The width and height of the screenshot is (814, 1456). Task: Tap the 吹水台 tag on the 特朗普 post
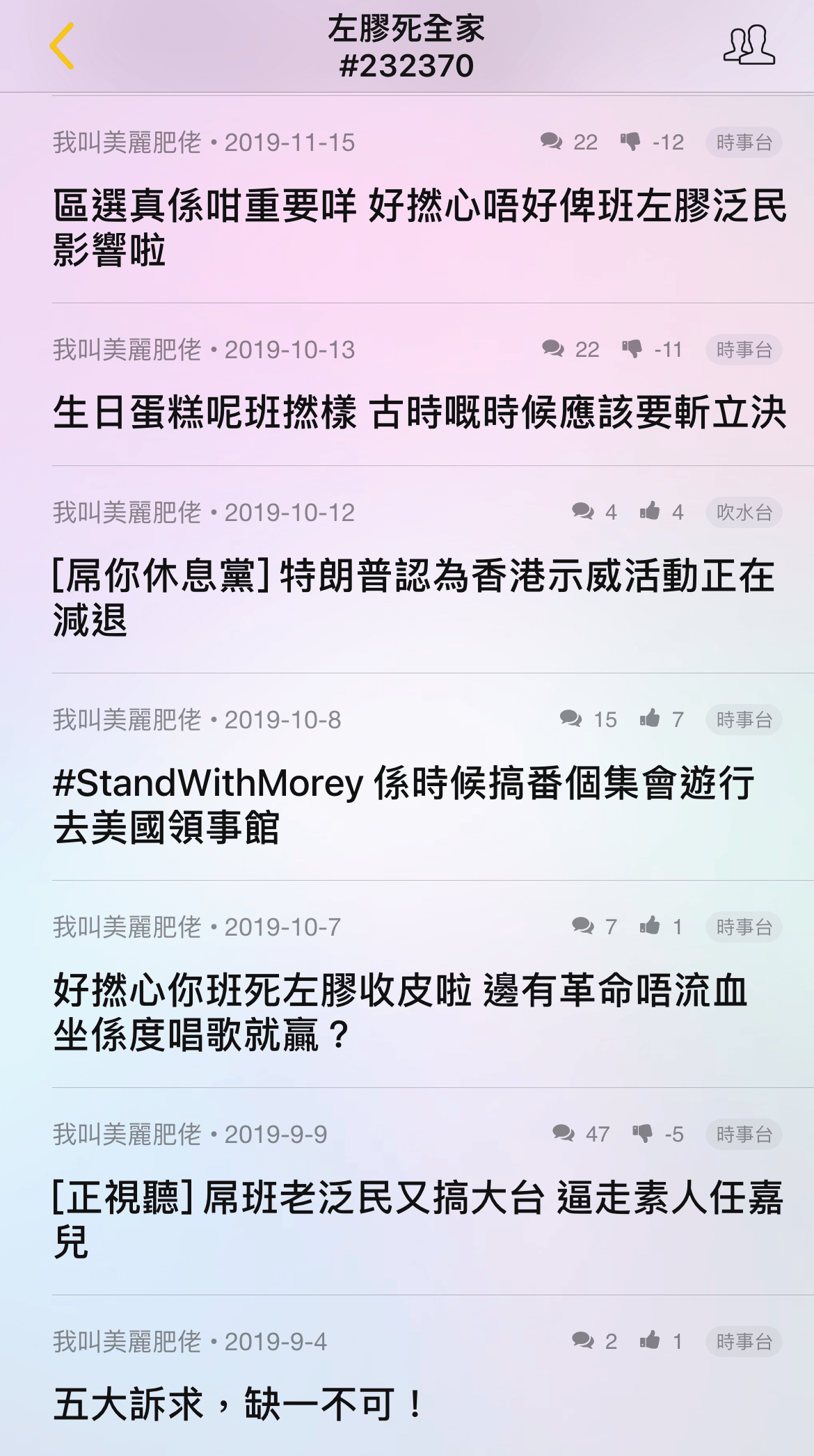tap(744, 512)
